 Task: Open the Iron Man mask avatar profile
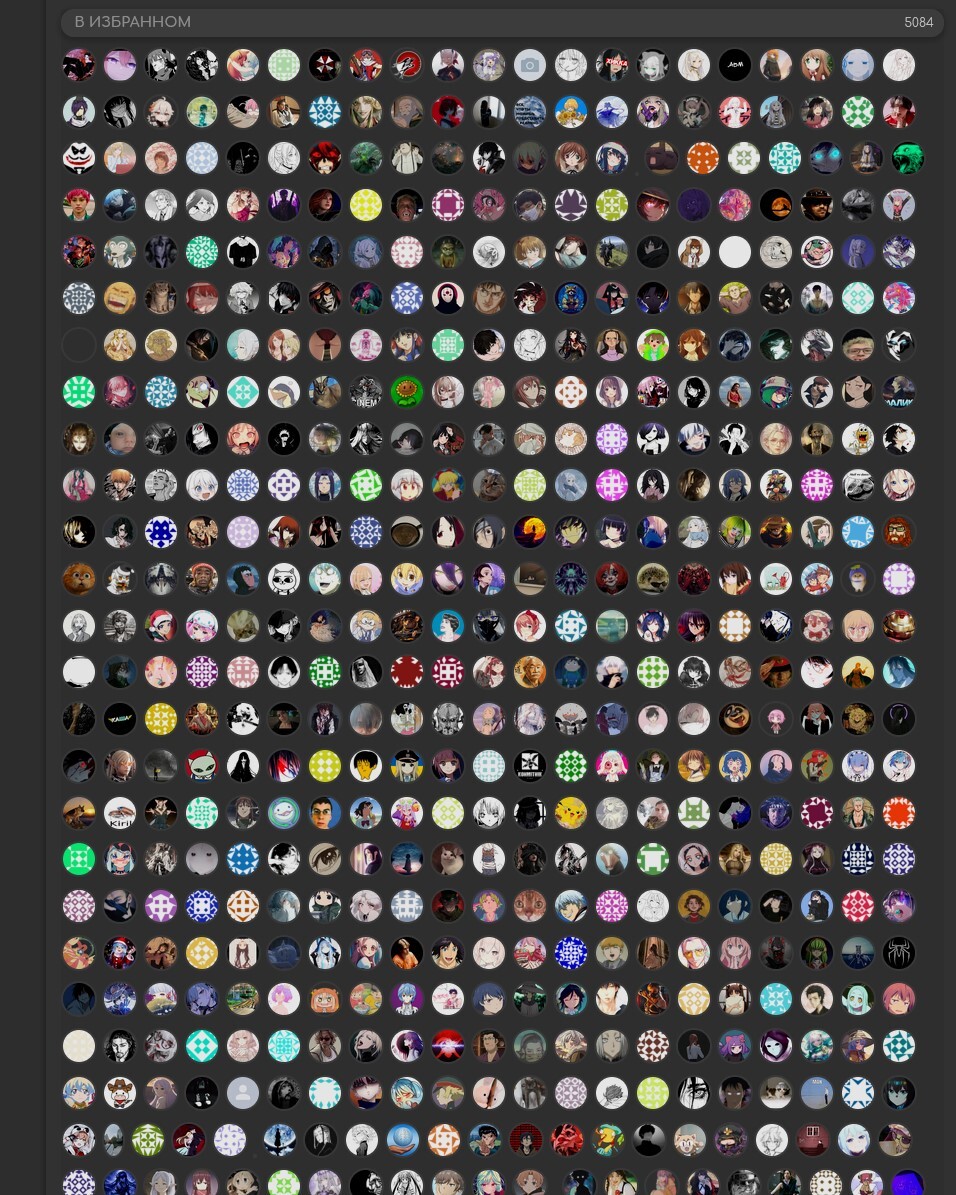pyautogui.click(x=899, y=626)
